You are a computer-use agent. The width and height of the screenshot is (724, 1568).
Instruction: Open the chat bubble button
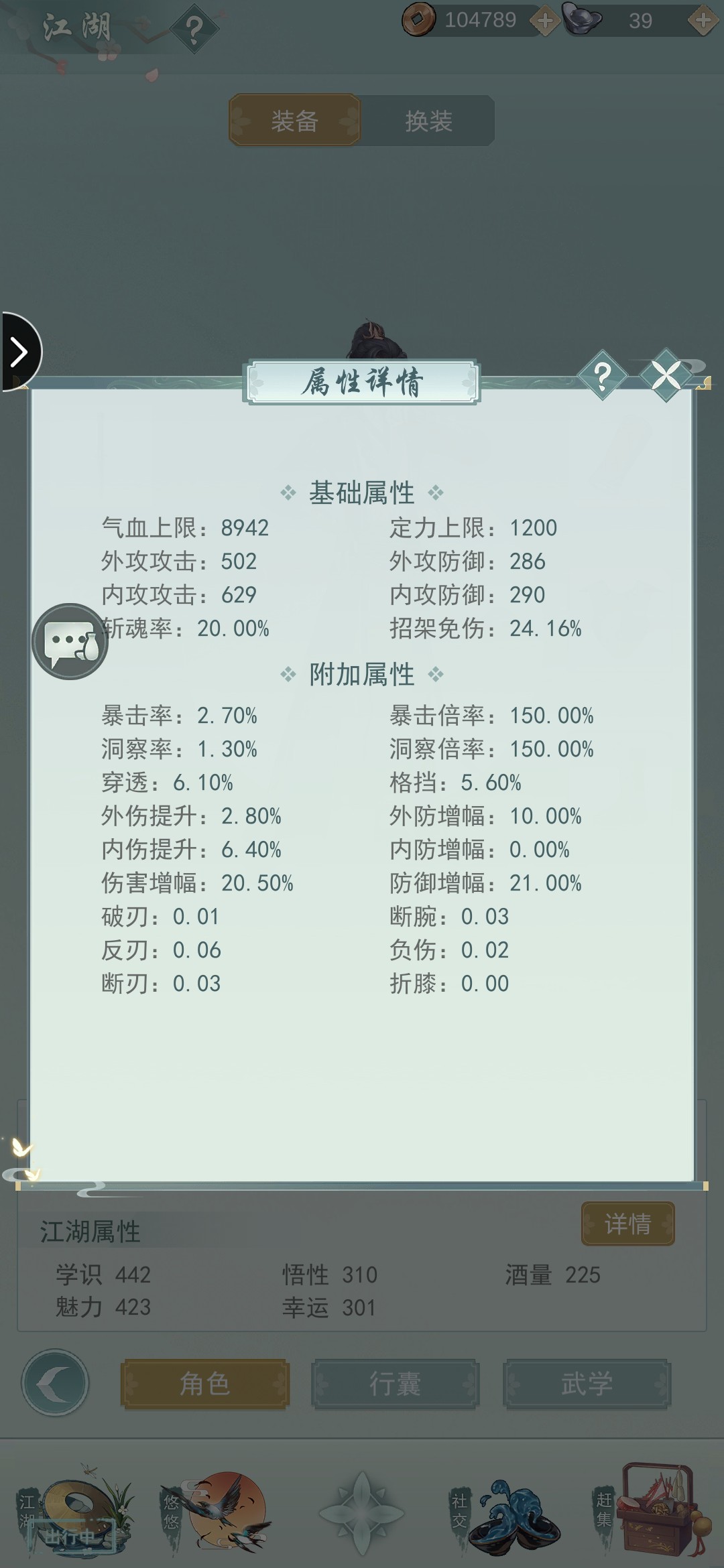point(70,642)
